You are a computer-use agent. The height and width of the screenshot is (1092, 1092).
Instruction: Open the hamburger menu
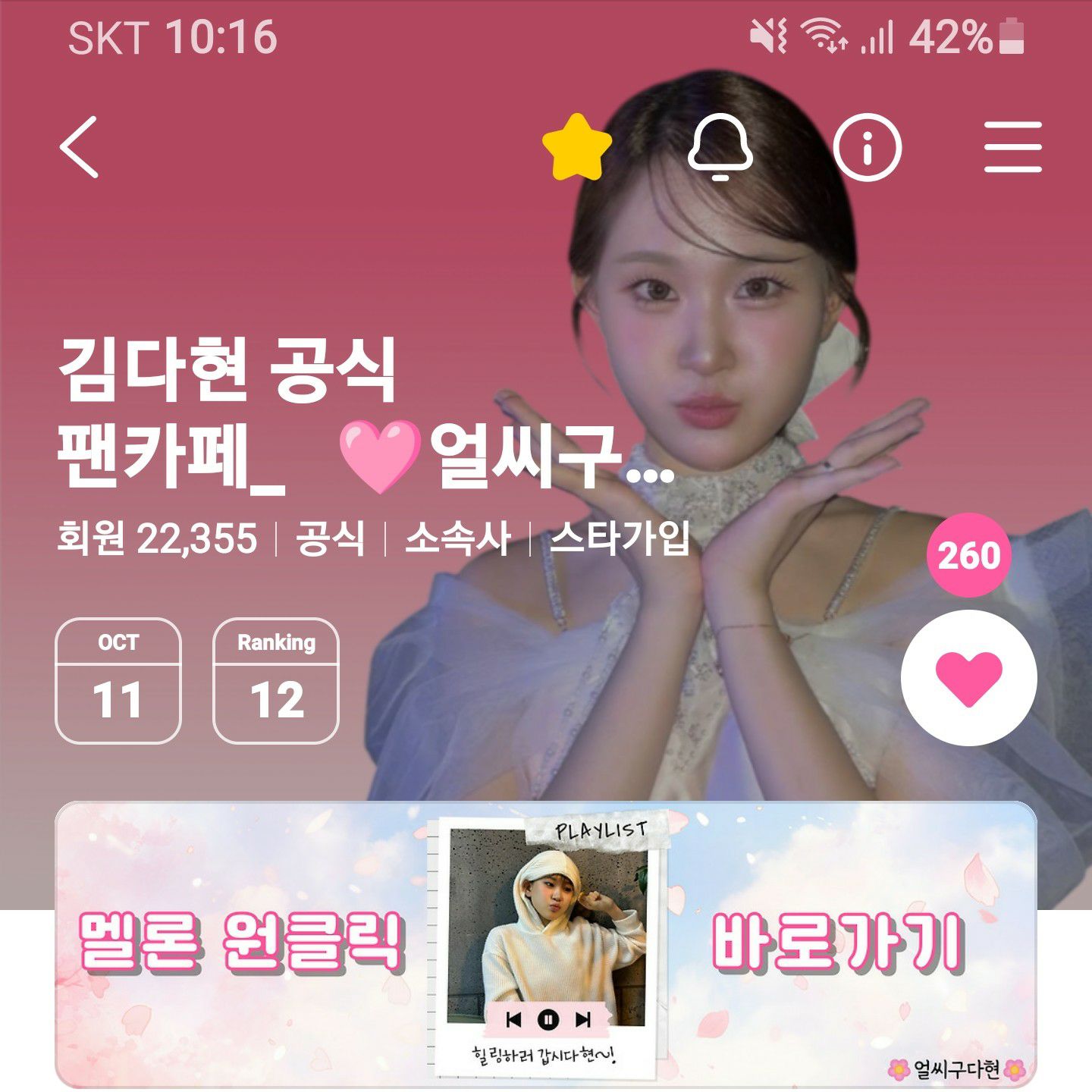(x=1012, y=147)
